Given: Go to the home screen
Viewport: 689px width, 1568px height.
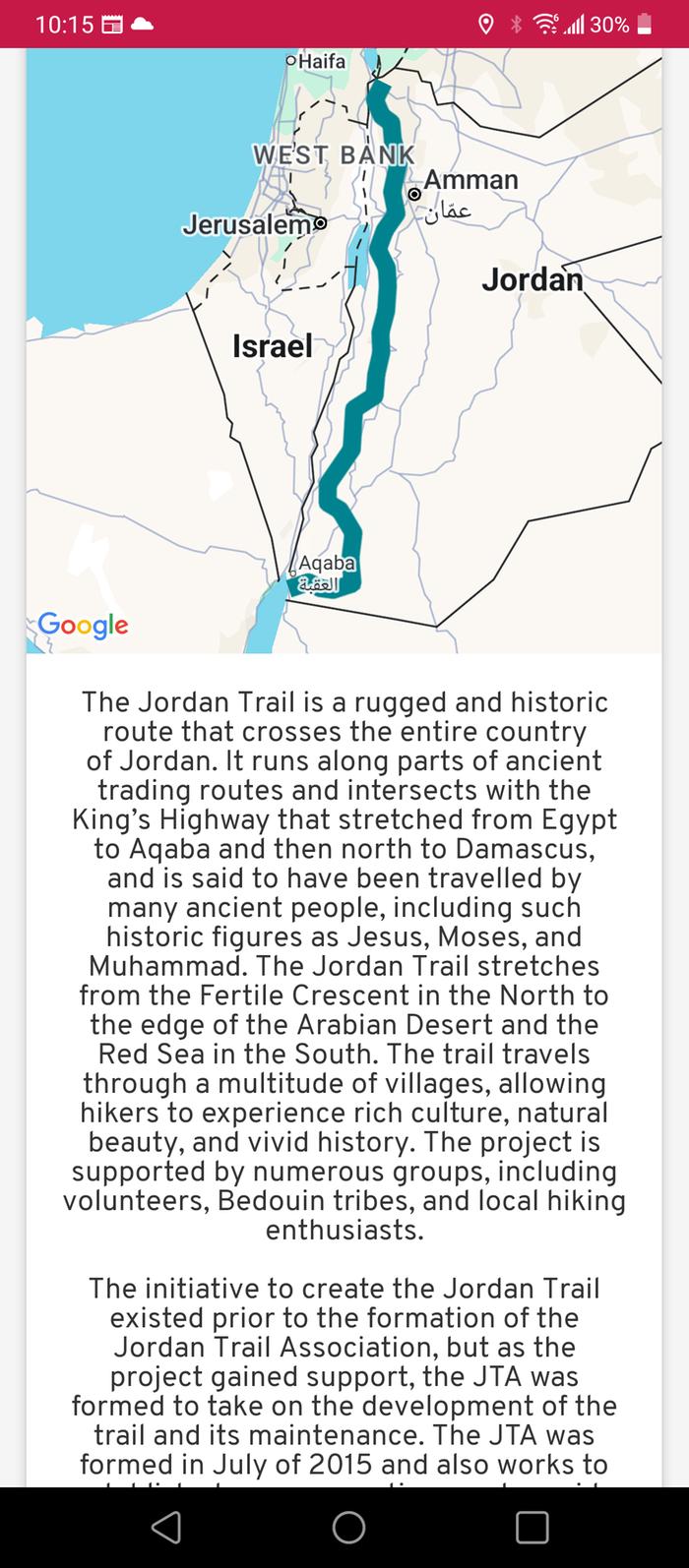Looking at the screenshot, I should (x=348, y=1527).
